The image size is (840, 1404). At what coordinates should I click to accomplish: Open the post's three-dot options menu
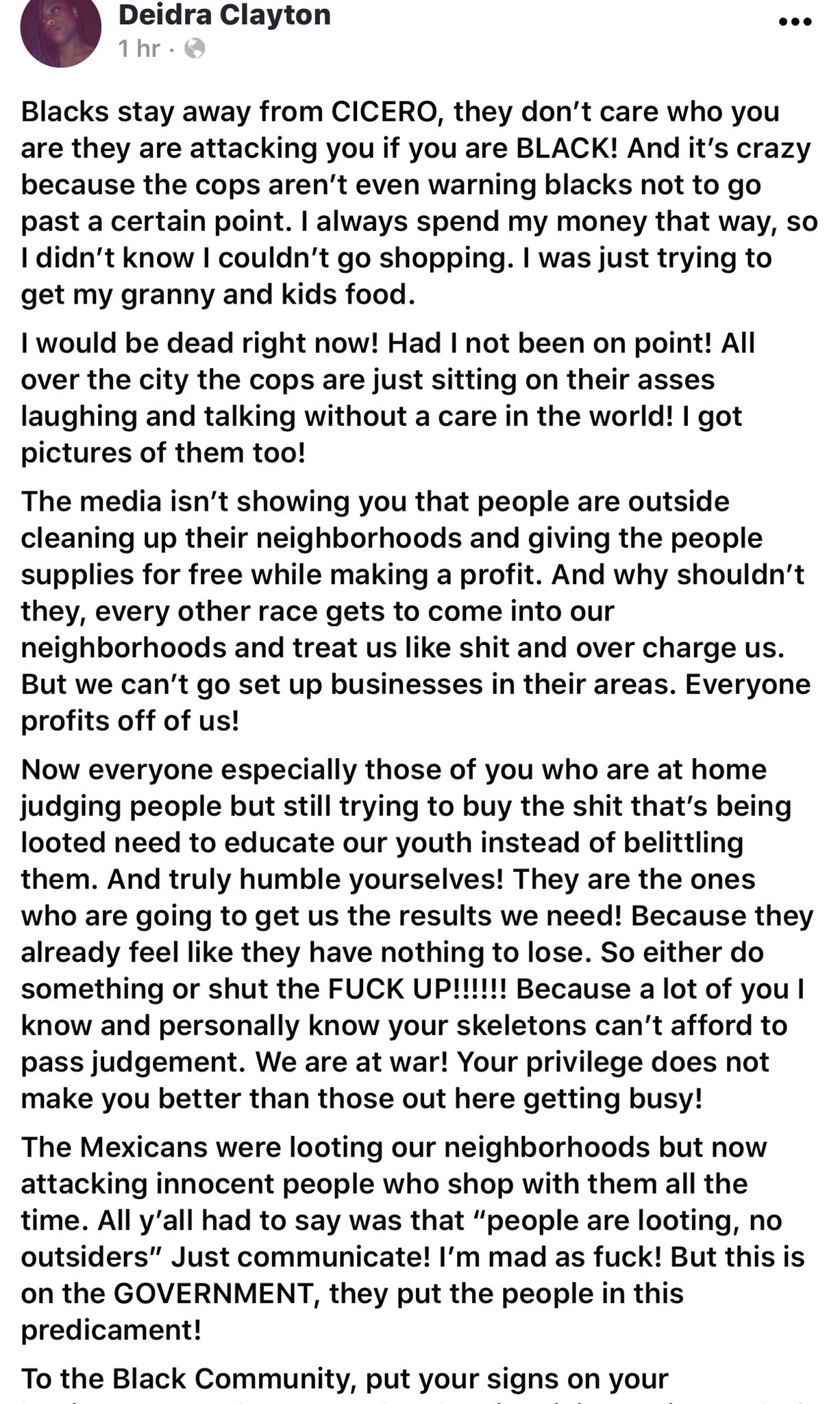[795, 23]
